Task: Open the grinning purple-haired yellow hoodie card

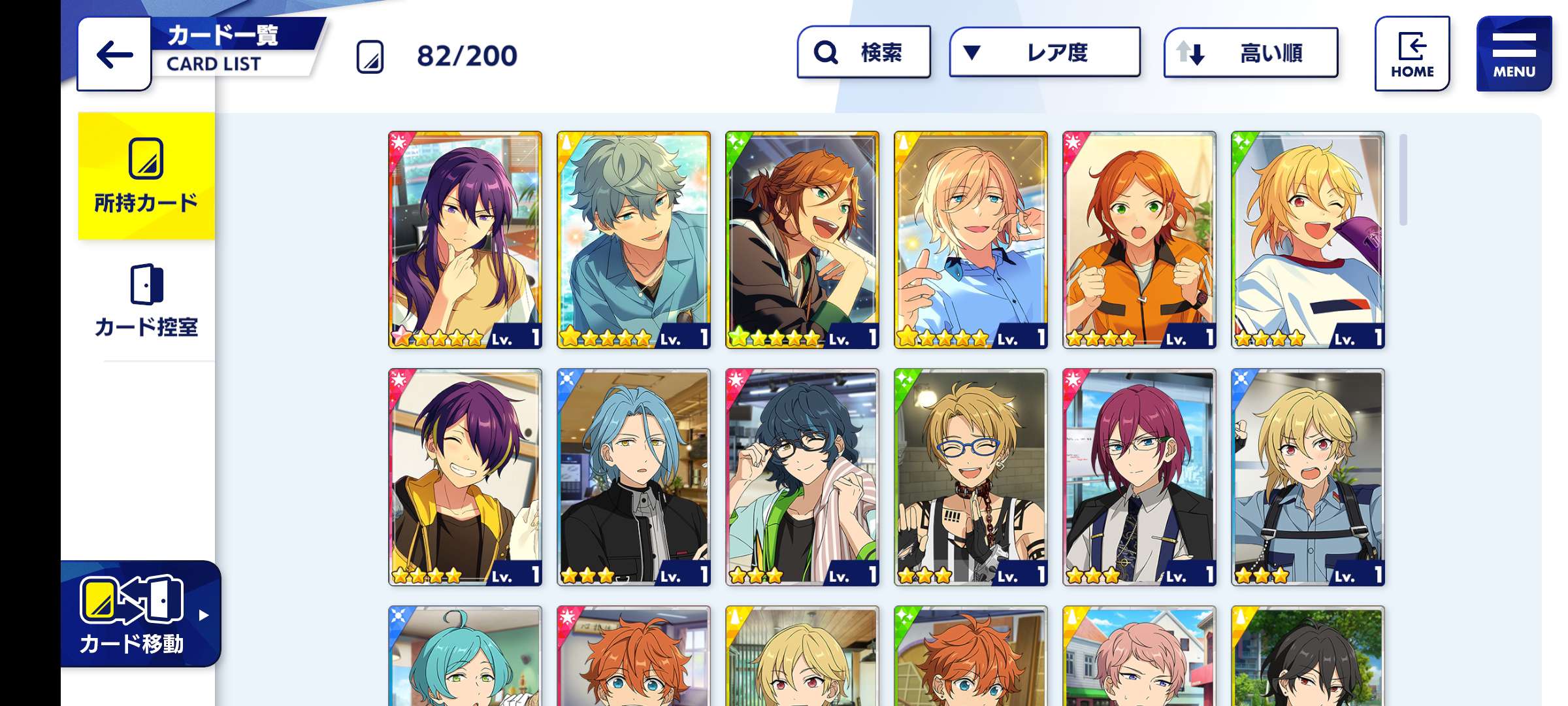Action: [465, 477]
